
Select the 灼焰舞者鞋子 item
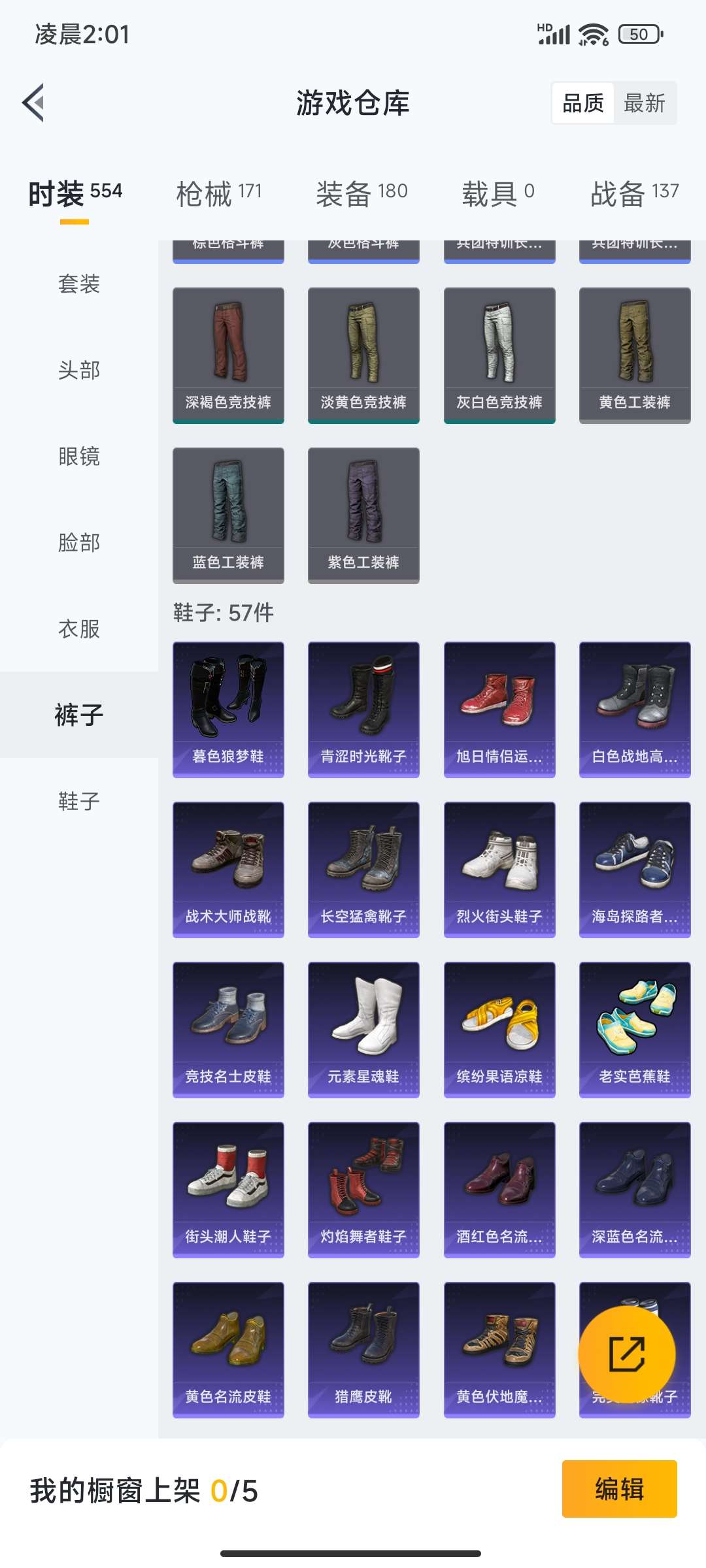[363, 1190]
